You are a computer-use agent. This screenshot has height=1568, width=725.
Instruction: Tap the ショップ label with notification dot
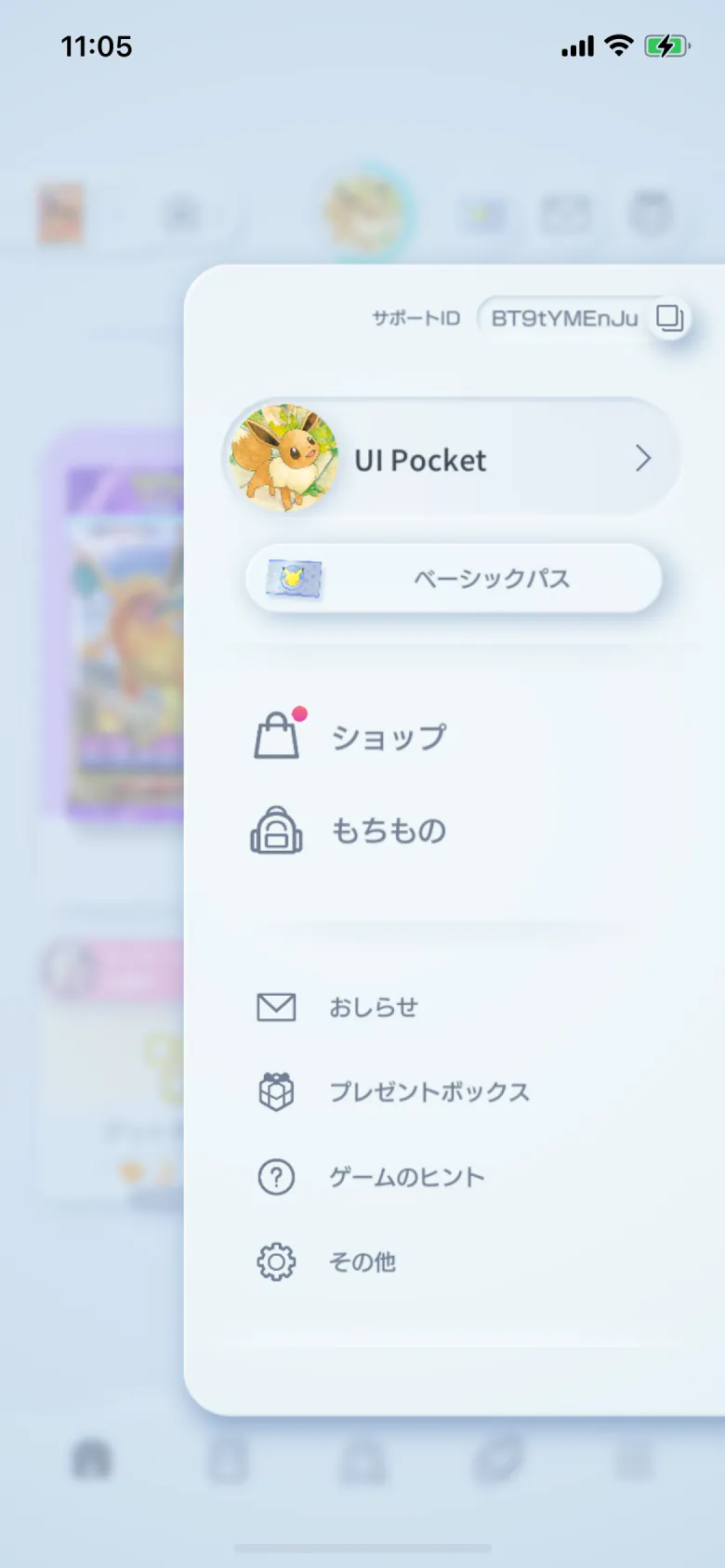pyautogui.click(x=389, y=737)
